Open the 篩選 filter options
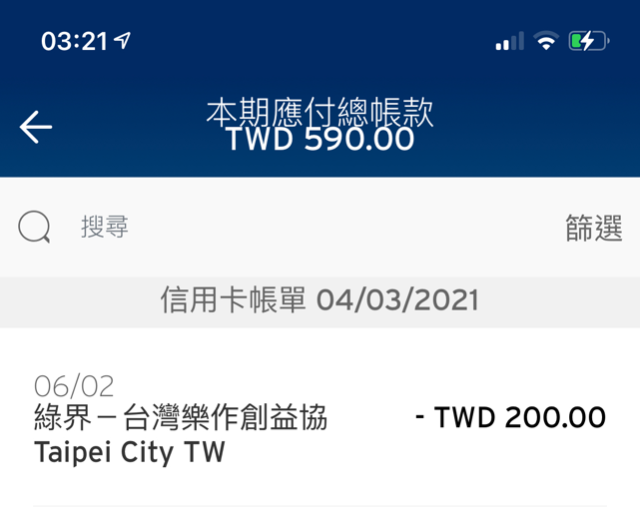The width and height of the screenshot is (640, 520). [594, 228]
